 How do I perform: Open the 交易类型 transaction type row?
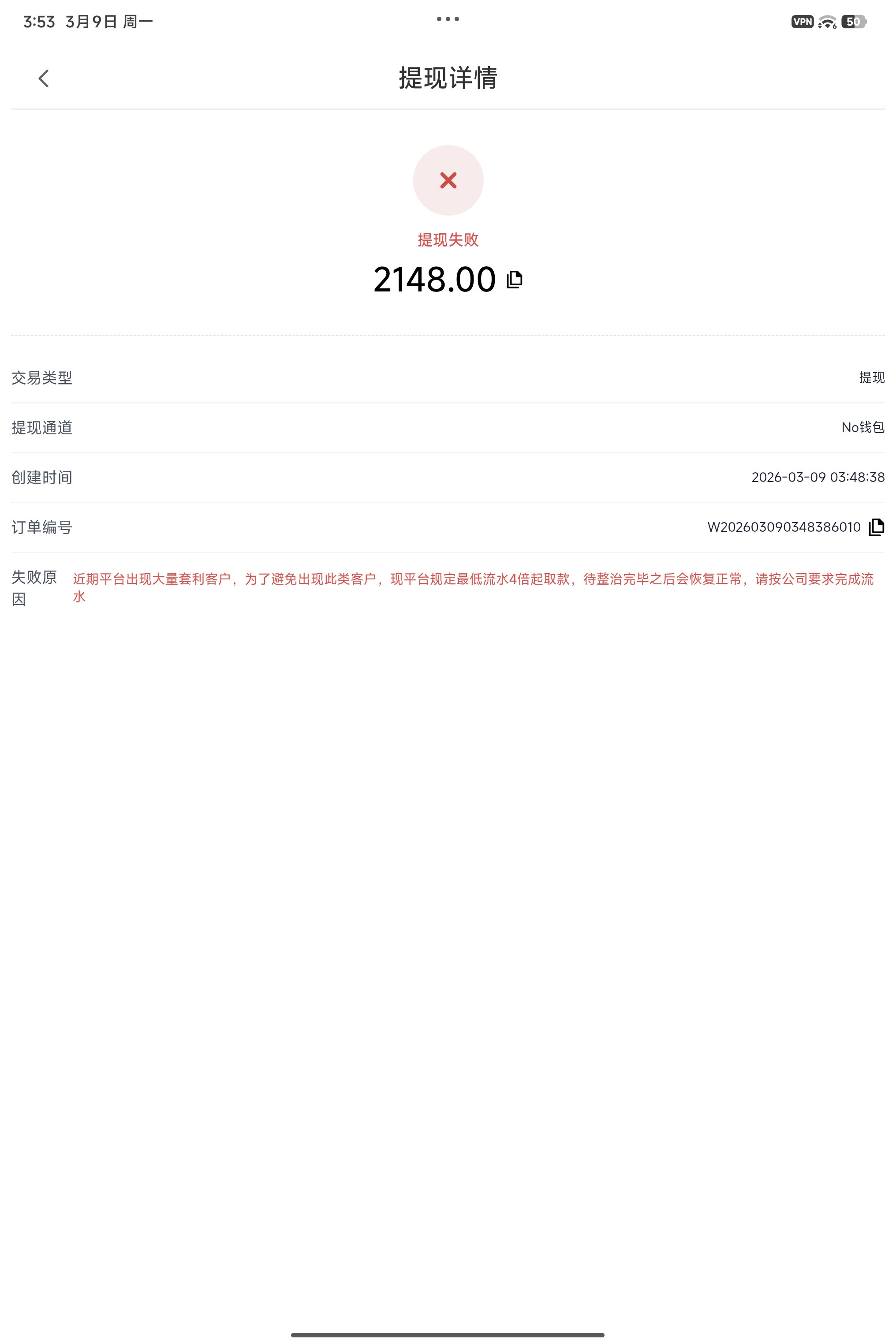pos(41,378)
